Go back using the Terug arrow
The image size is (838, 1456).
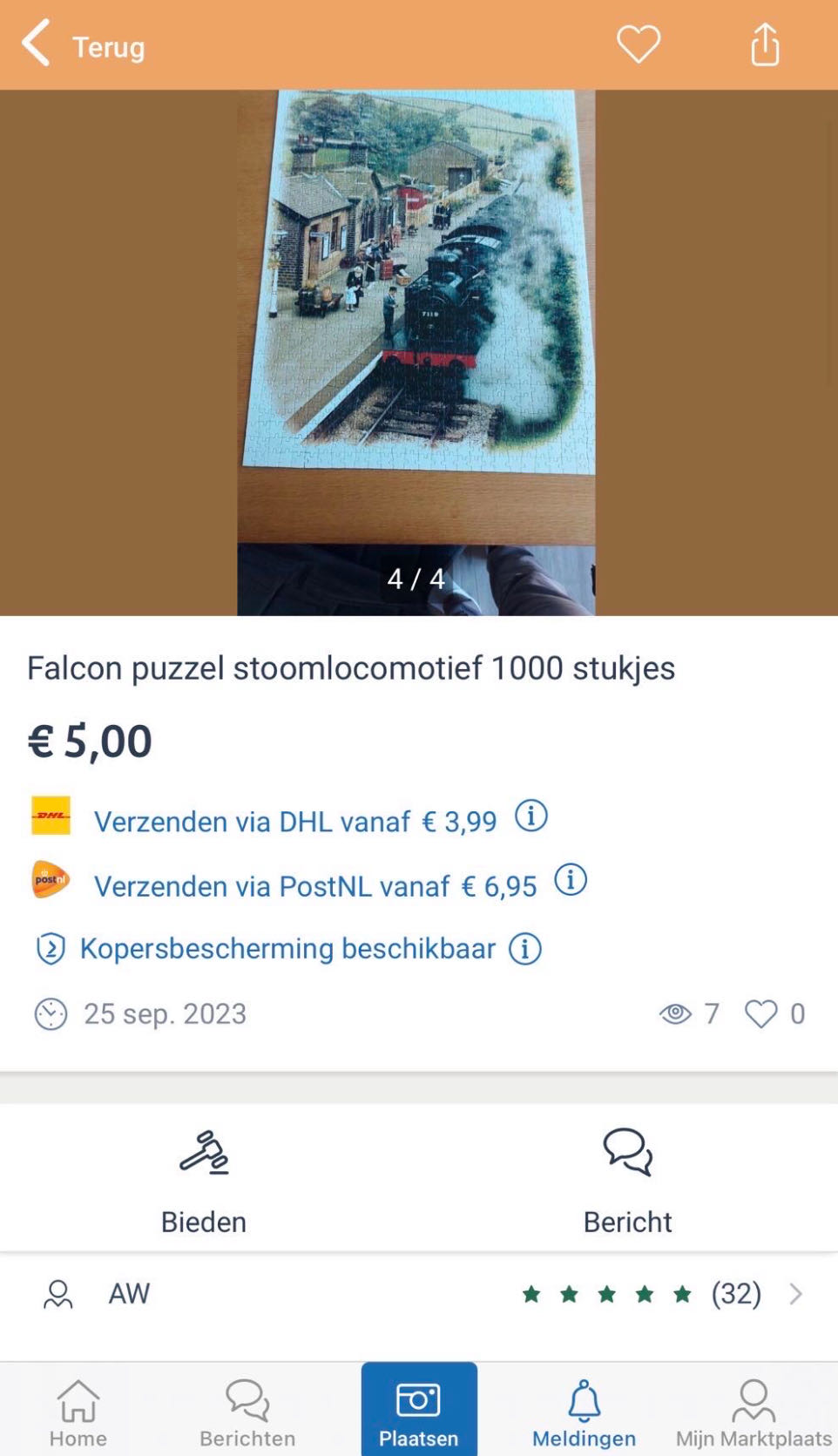pos(38,44)
